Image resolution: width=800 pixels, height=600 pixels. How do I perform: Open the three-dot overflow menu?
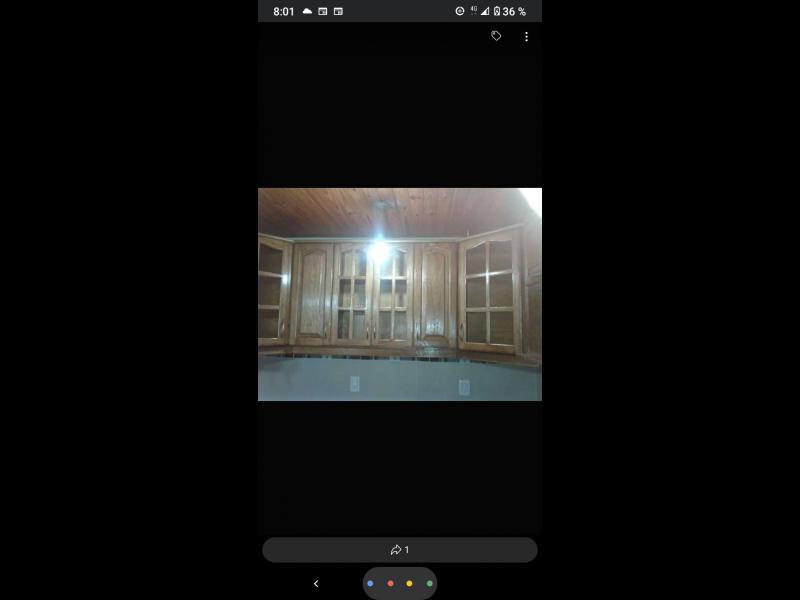(x=526, y=37)
